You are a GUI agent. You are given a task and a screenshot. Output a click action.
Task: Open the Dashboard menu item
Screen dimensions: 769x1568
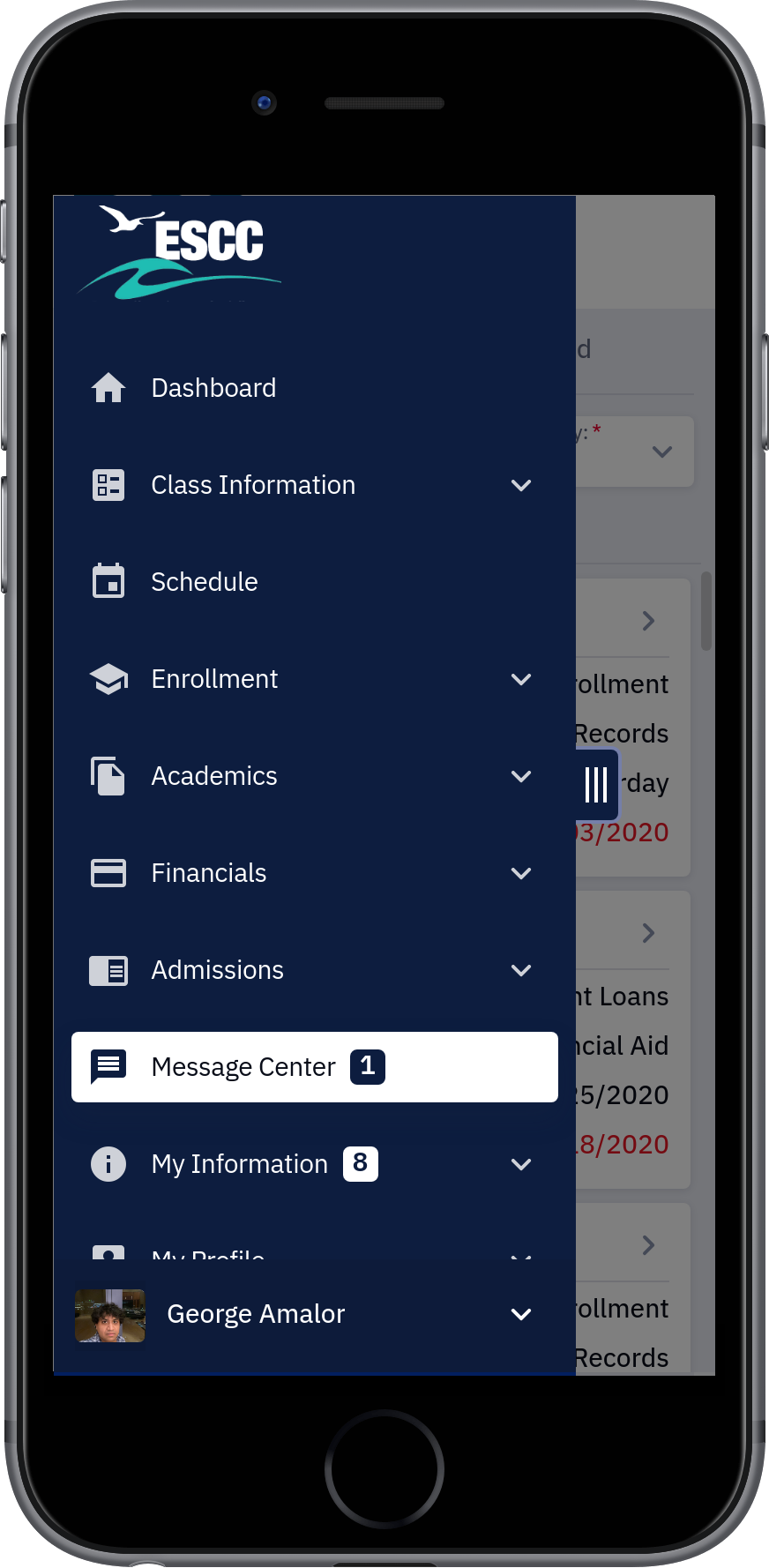point(314,388)
